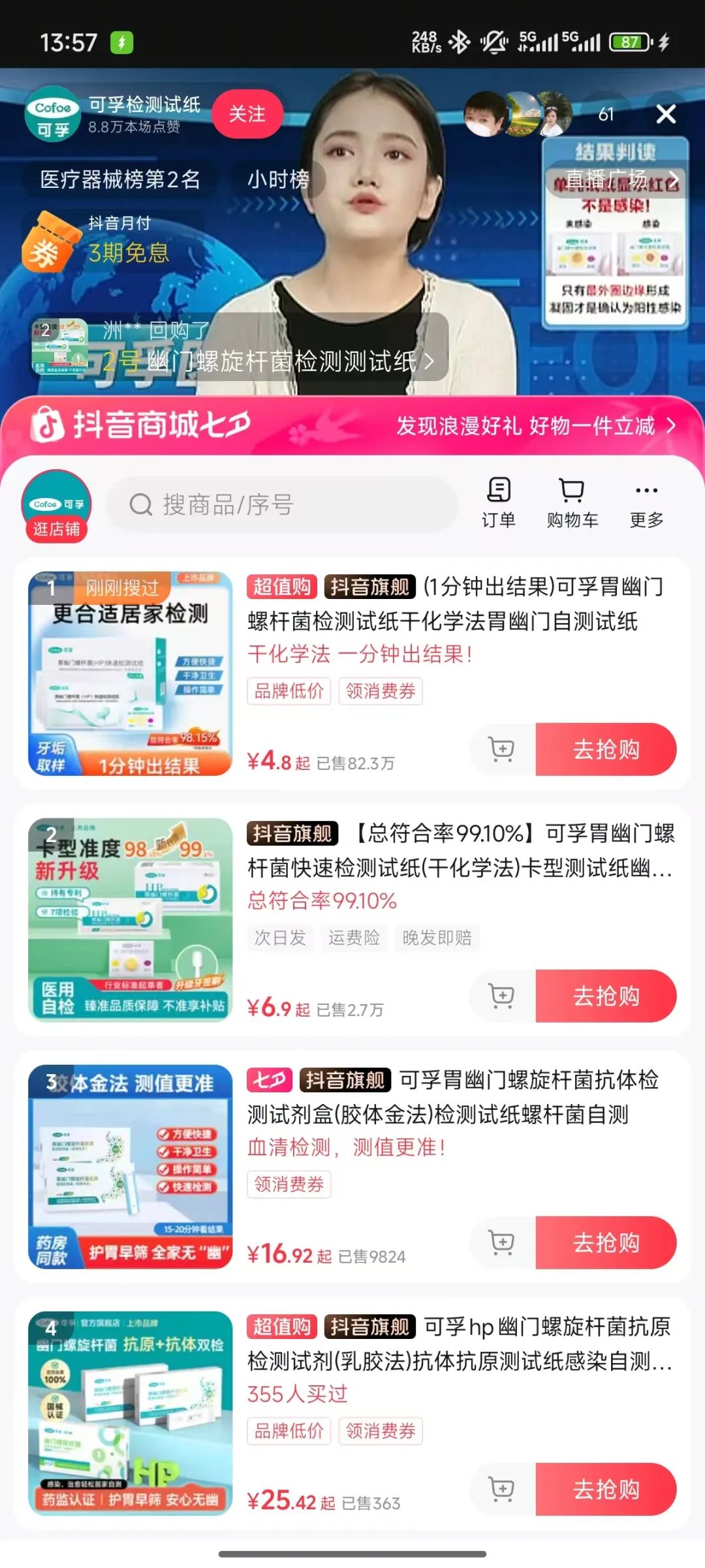Open the 抖音商城七夕 promotion banner
This screenshot has width=705, height=1568.
tap(352, 425)
